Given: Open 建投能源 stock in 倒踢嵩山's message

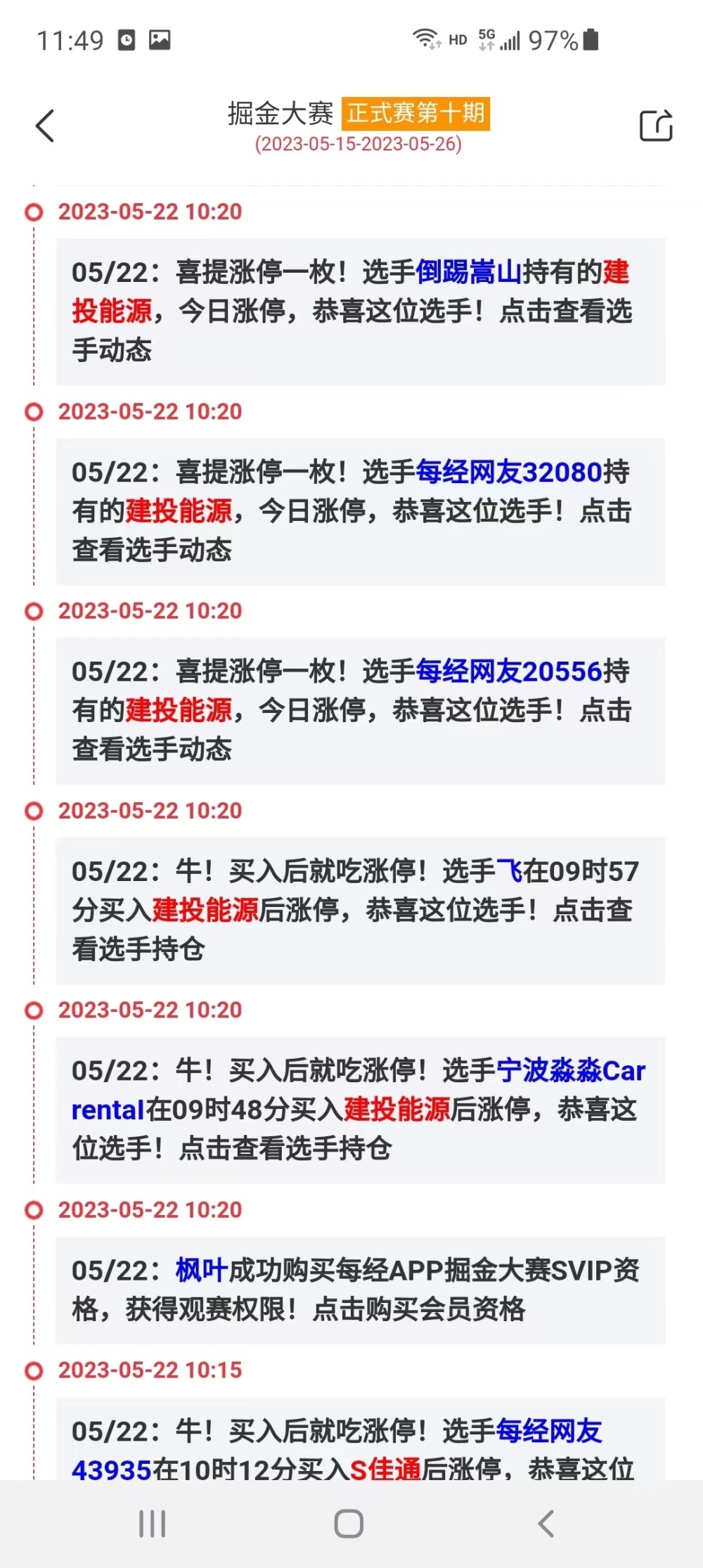Looking at the screenshot, I should click(112, 311).
